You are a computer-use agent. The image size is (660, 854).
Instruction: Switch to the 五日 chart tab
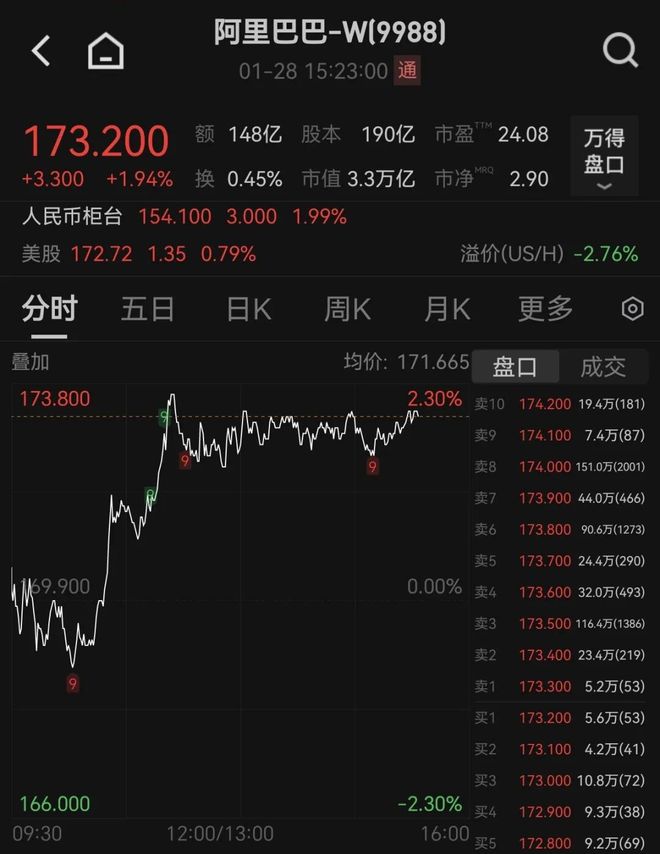[147, 309]
